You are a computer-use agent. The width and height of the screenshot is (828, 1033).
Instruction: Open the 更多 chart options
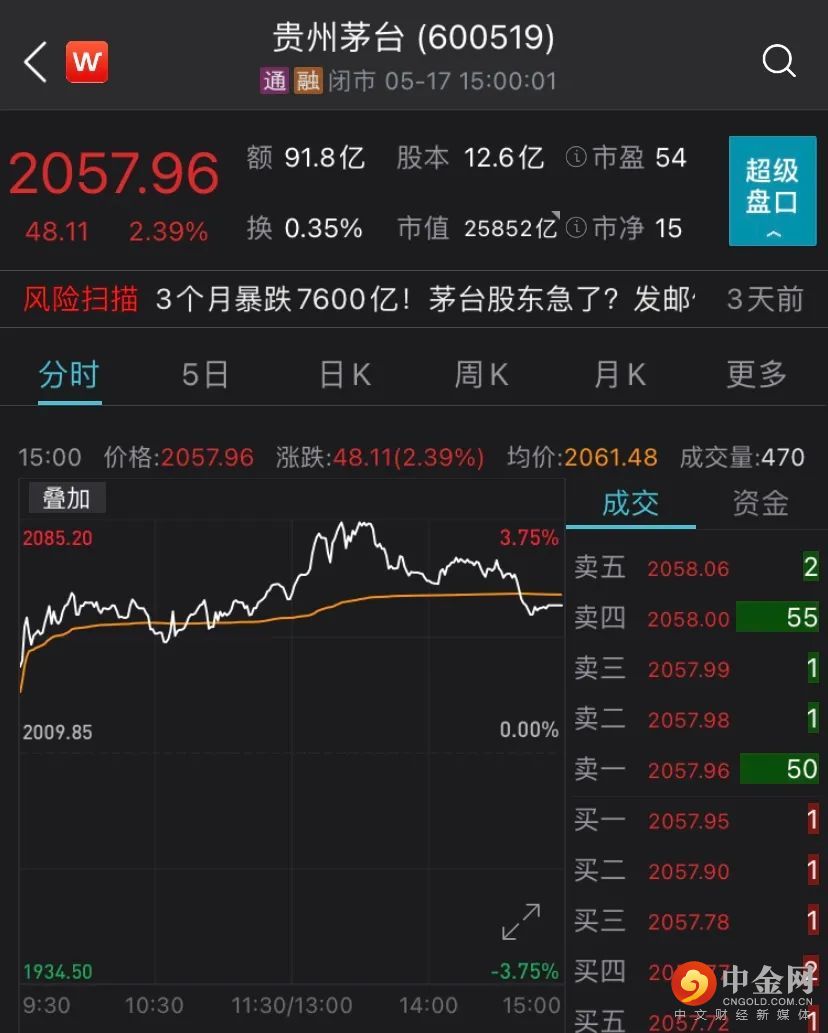[756, 375]
